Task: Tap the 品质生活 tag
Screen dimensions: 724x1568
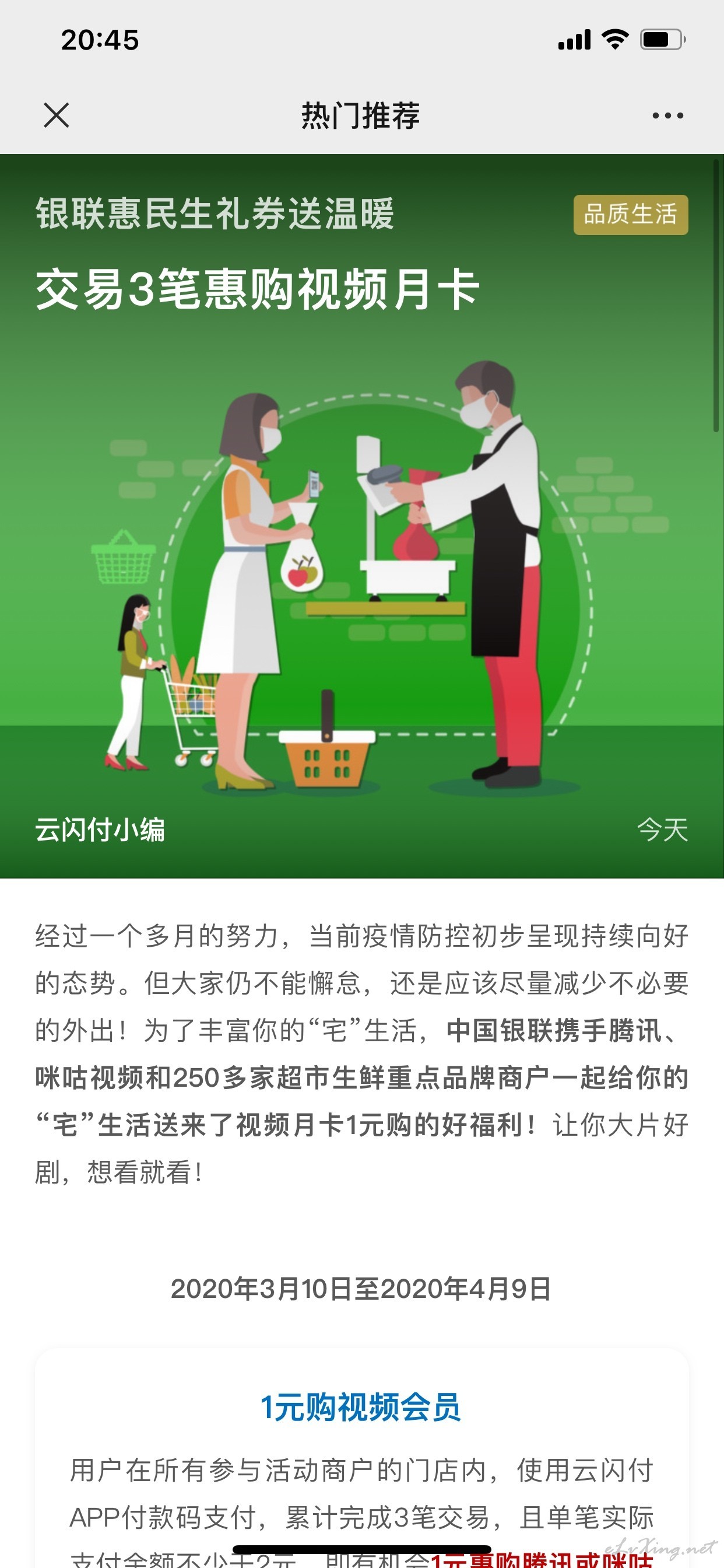Action: (x=630, y=214)
